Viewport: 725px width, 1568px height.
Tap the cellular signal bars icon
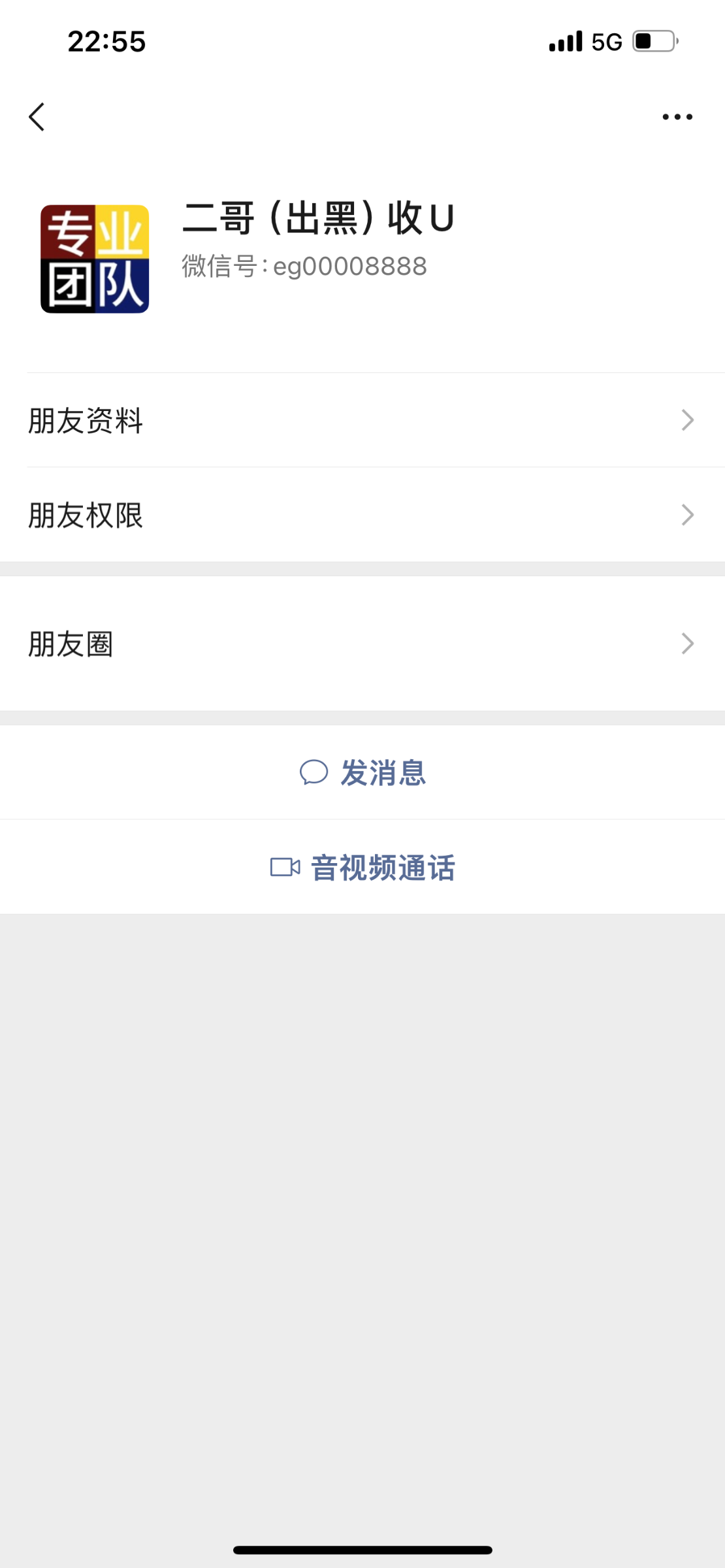tap(566, 41)
